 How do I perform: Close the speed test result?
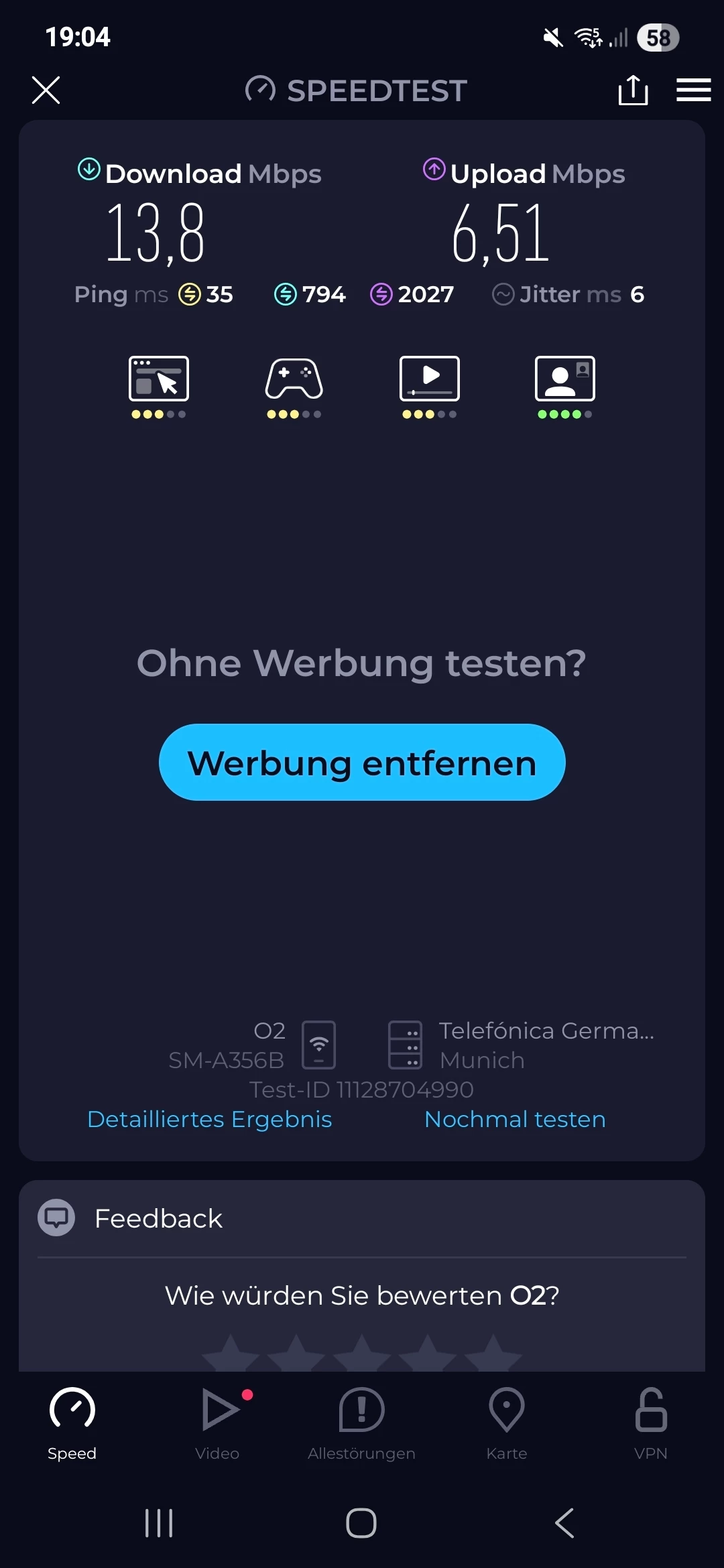(x=46, y=90)
